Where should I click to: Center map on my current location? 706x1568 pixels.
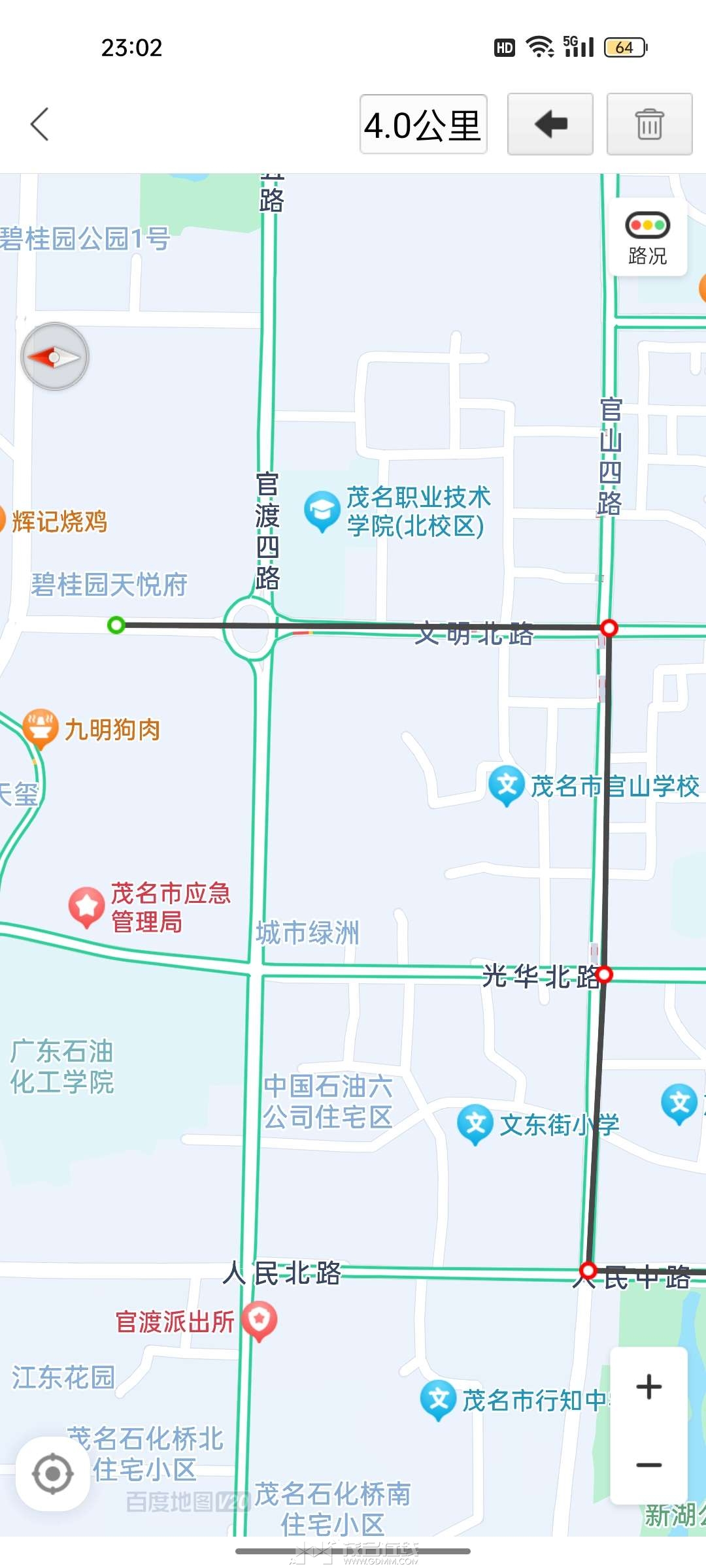point(52,1474)
